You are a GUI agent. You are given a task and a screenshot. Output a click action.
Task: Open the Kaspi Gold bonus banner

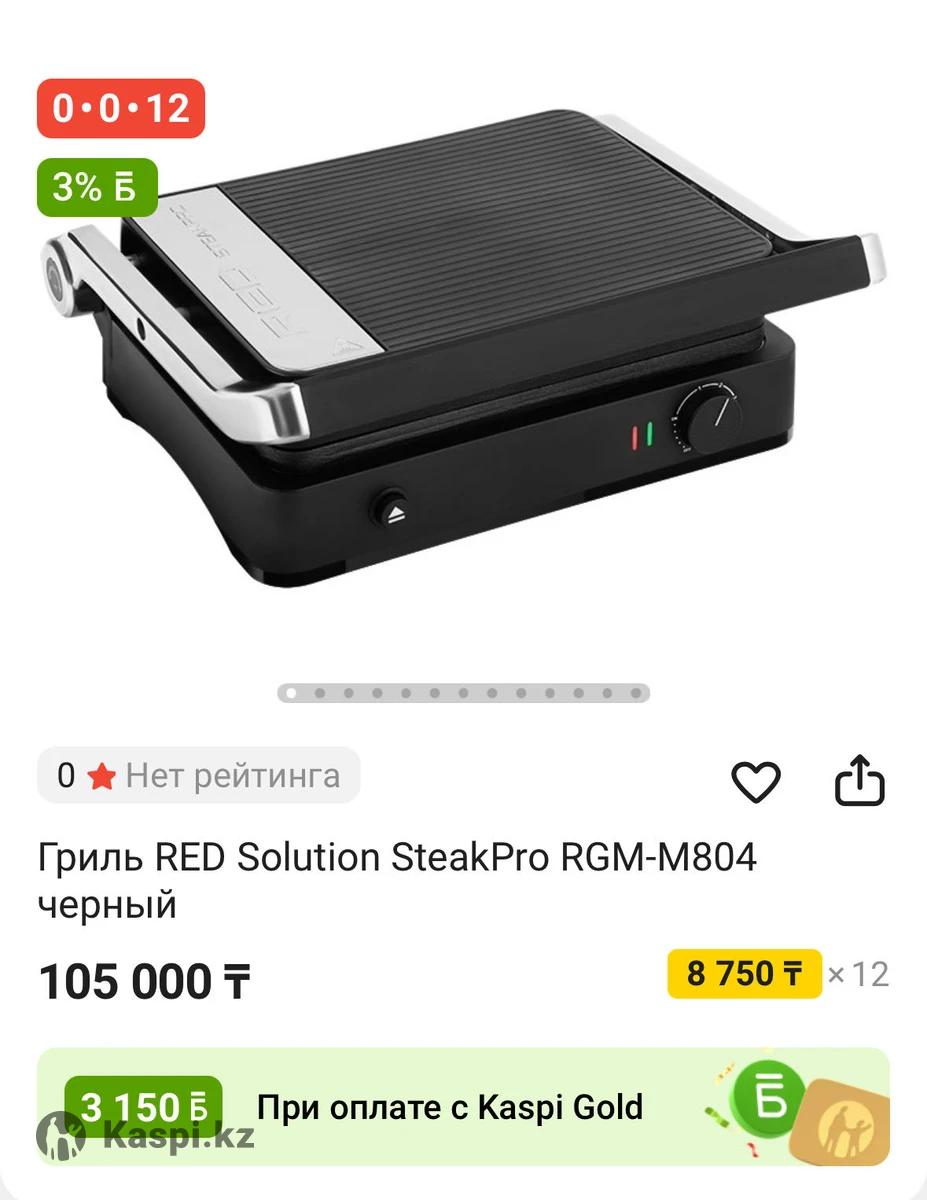(463, 1107)
